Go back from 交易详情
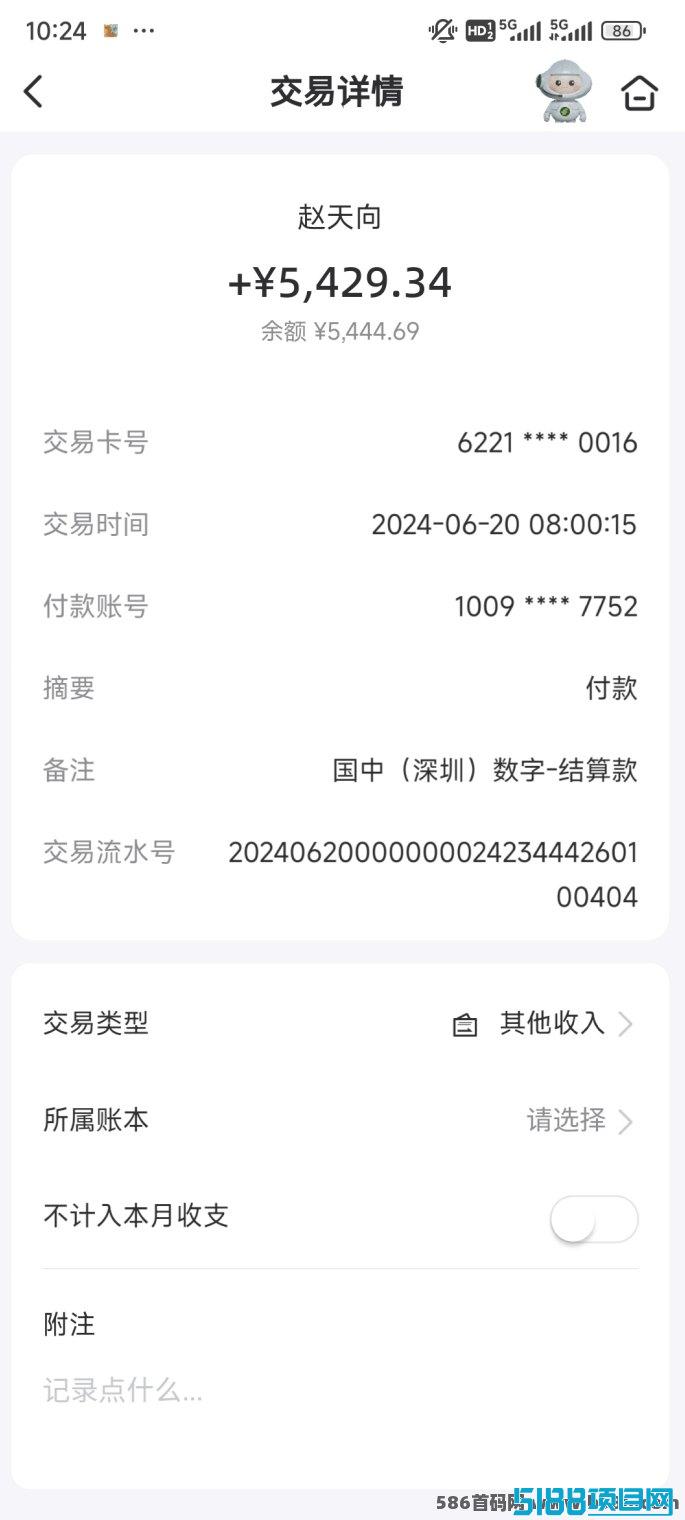The width and height of the screenshot is (685, 1520). pyautogui.click(x=34, y=92)
